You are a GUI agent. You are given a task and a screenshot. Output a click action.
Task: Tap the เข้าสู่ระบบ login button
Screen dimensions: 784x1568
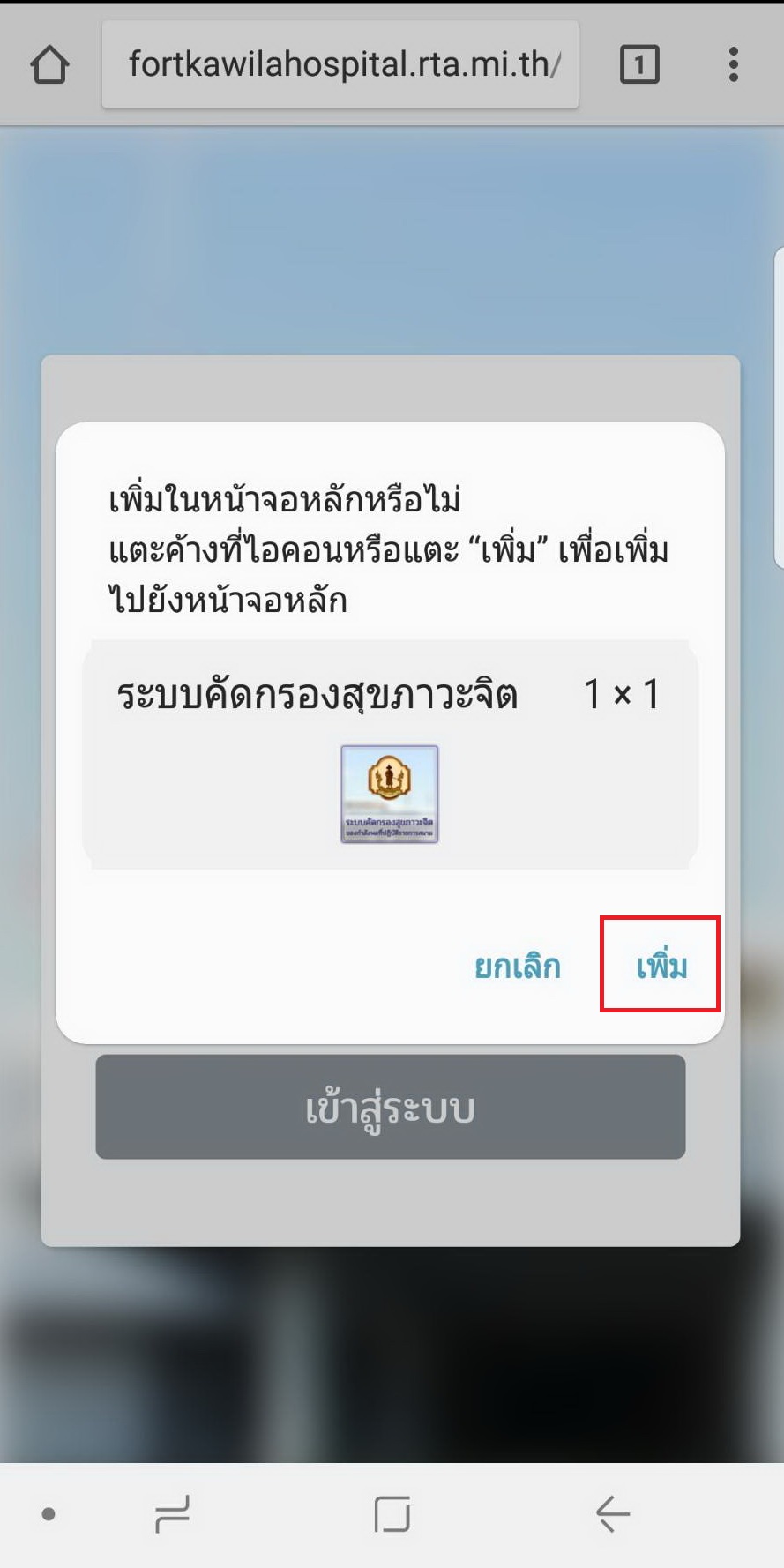tap(390, 1107)
